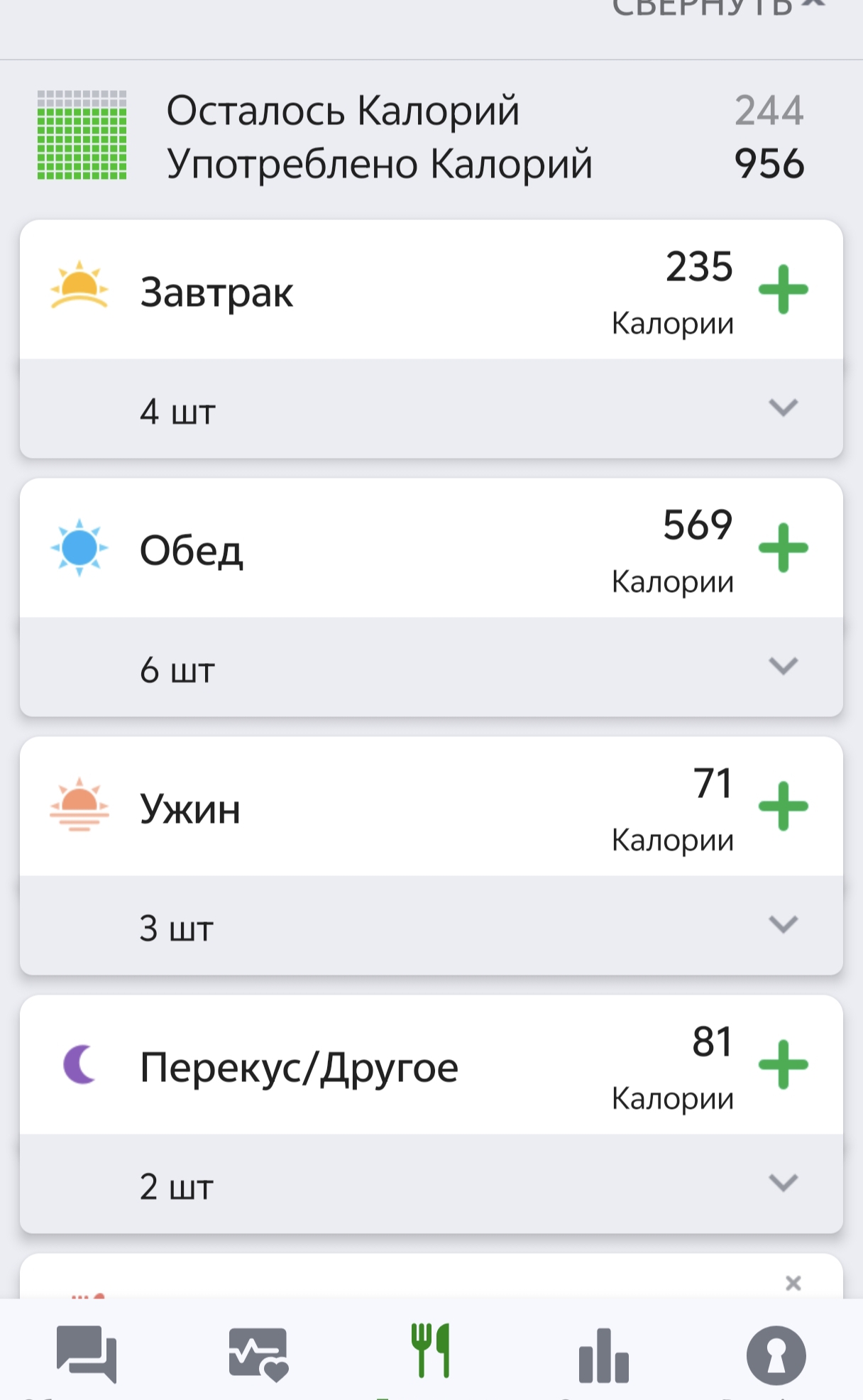The width and height of the screenshot is (863, 1400).
Task: Expand the Завтрак 4 шт list
Action: tap(783, 408)
